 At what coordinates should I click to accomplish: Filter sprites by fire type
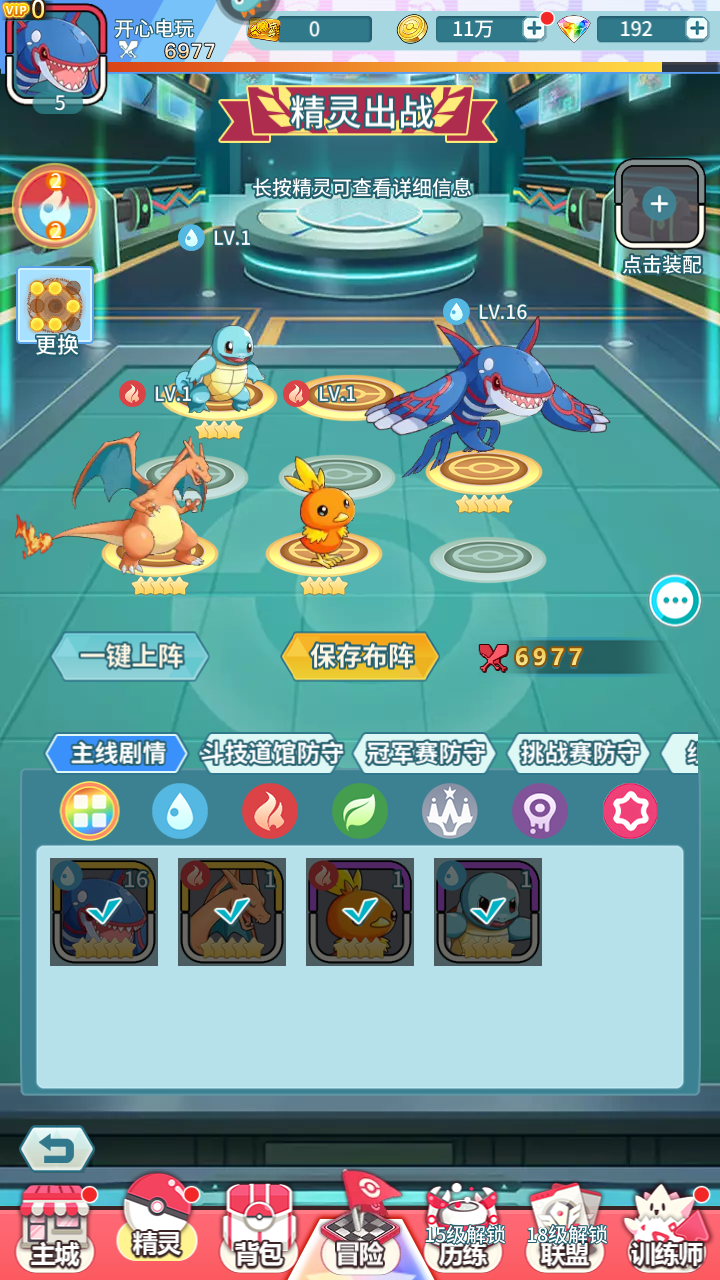(270, 811)
